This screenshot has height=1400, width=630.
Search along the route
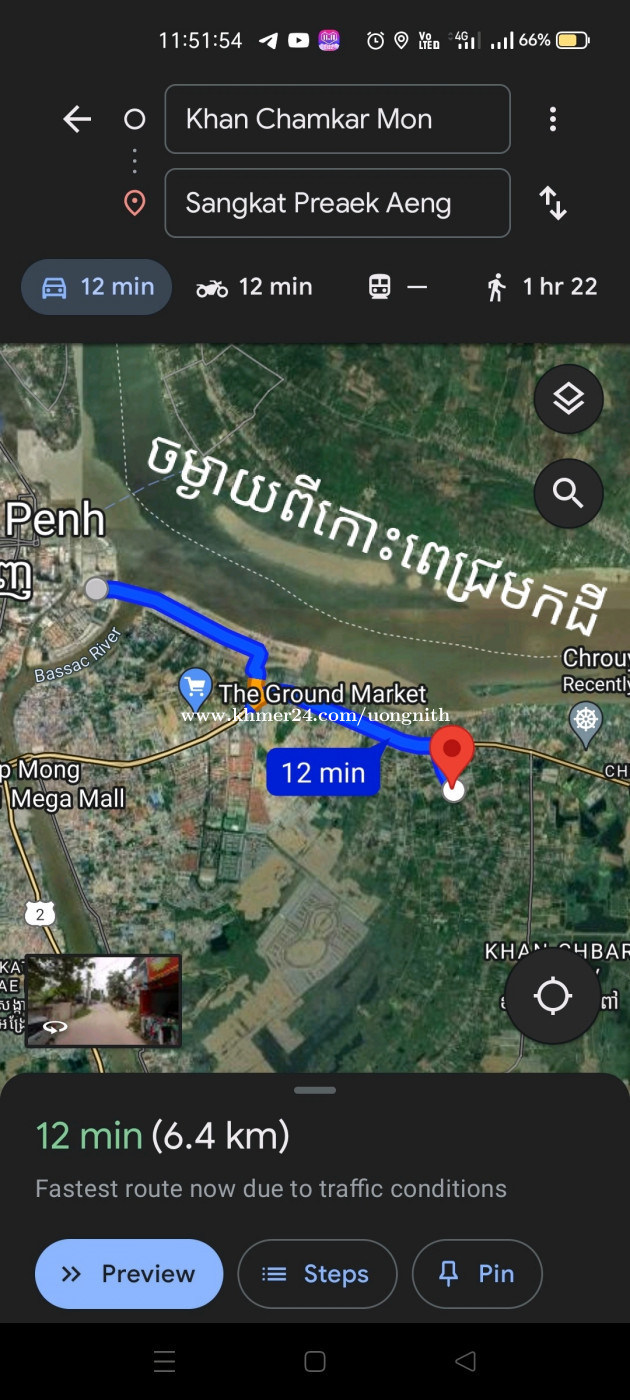click(x=568, y=492)
